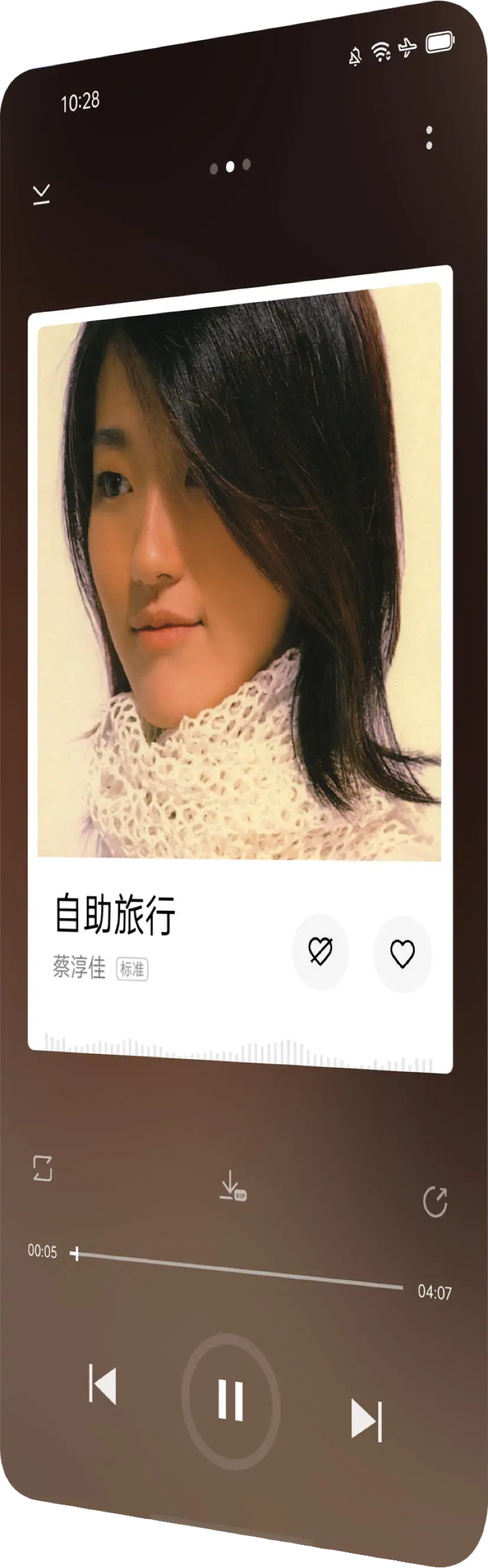
Task: Open artist 蔡淳佳's page
Action: coord(79,967)
